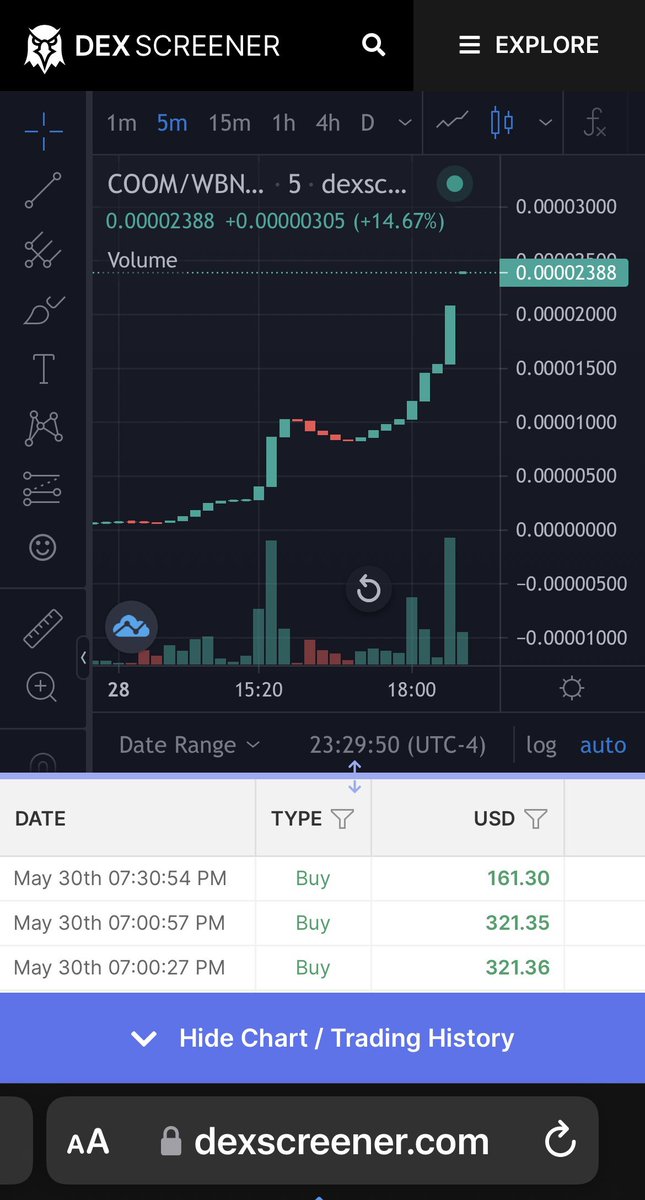The image size is (645, 1200).
Task: Open the emoji sticker tool
Action: [x=43, y=547]
